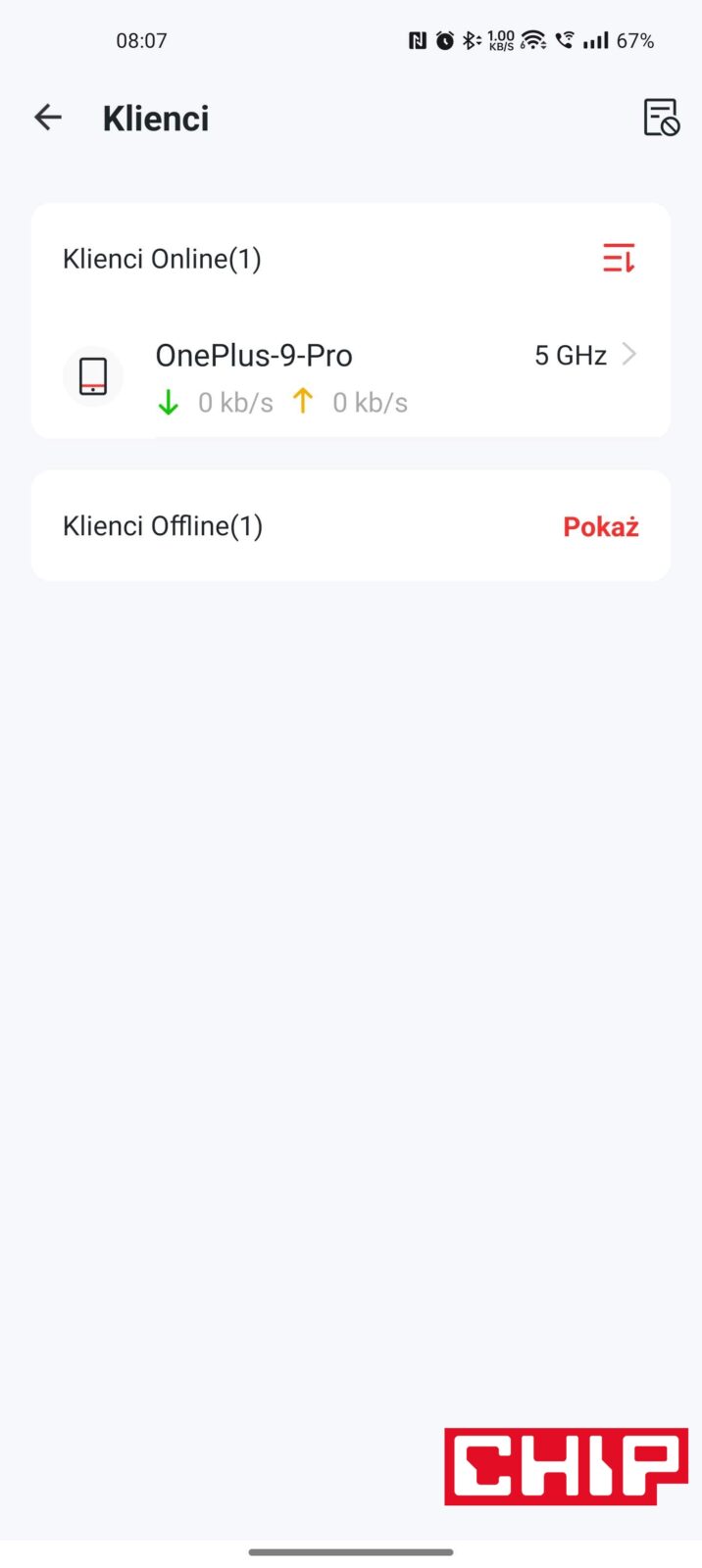Sort the online clients list
Image resolution: width=702 pixels, height=1568 pixels.
pyautogui.click(x=619, y=259)
